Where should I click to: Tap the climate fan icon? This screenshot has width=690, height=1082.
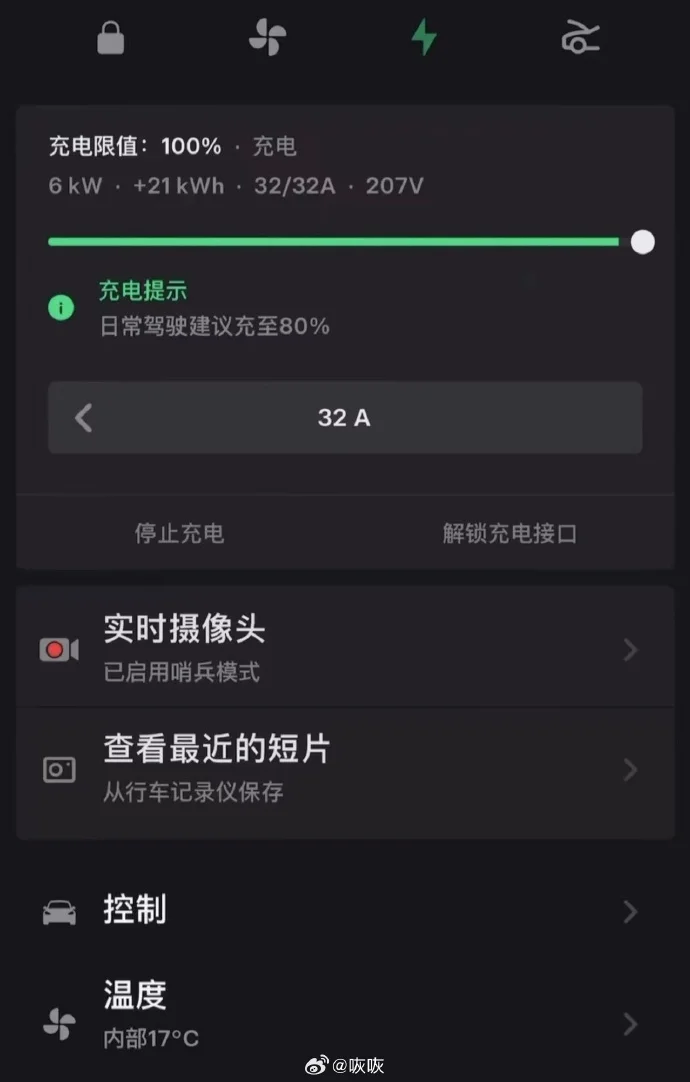[267, 38]
